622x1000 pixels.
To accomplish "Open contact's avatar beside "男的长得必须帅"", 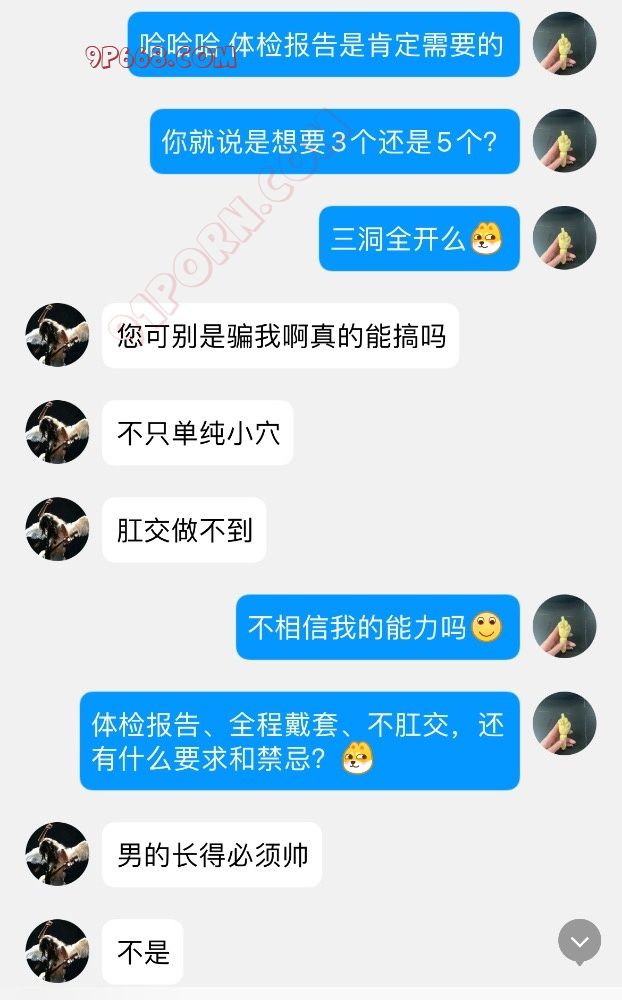I will tap(57, 854).
